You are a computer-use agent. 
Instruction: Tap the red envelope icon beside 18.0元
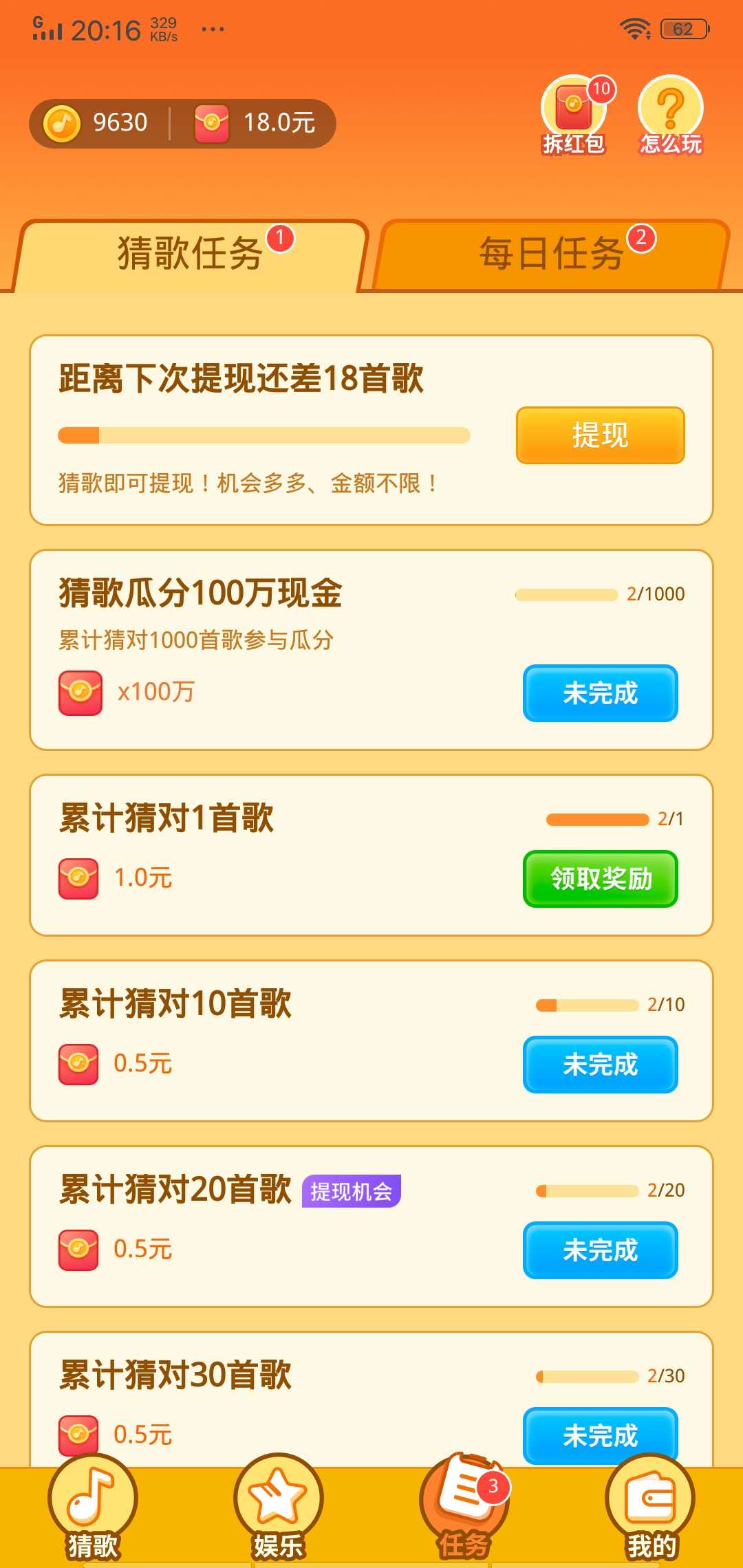(x=212, y=122)
